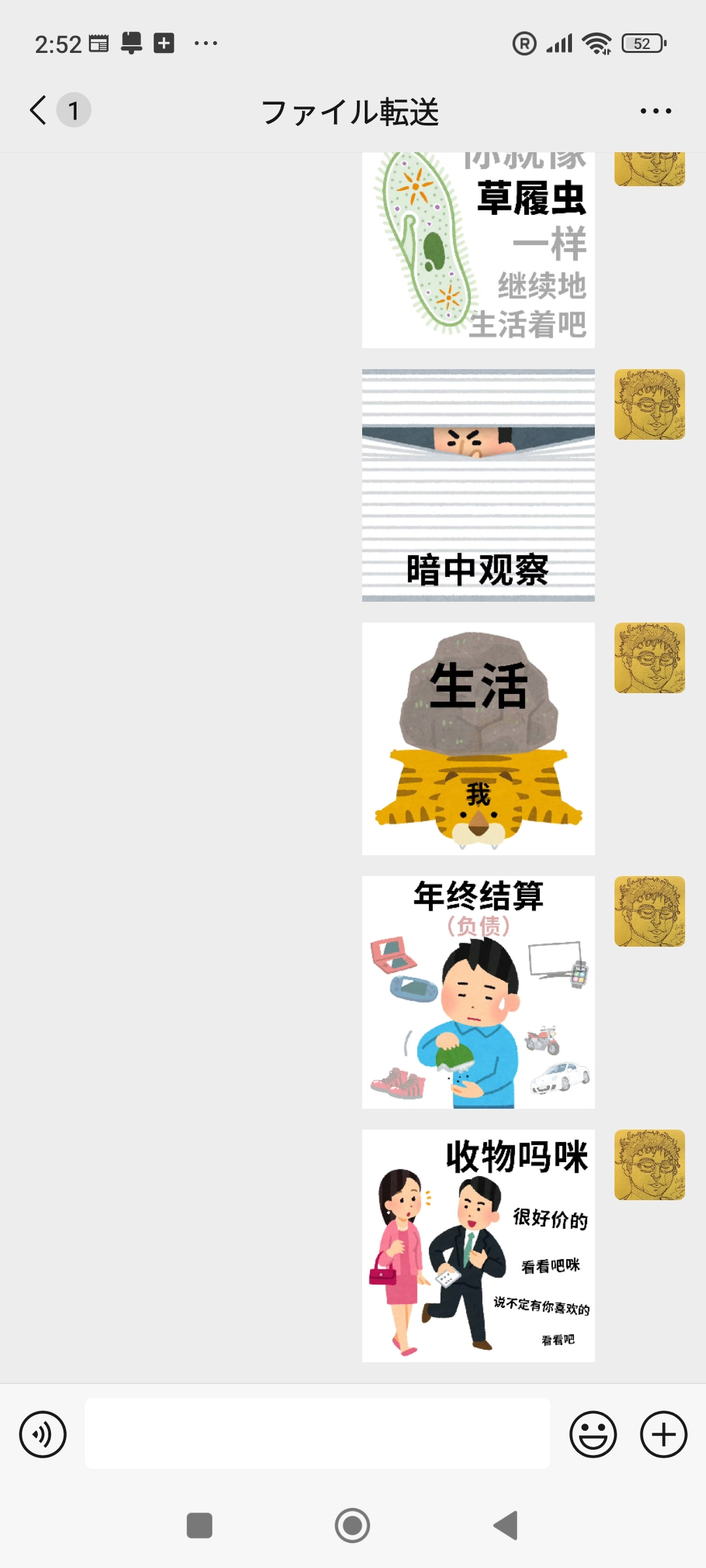Tap the avatar beside the 暗中观察 sticker
Viewport: 706px width, 1568px height.
[x=649, y=404]
